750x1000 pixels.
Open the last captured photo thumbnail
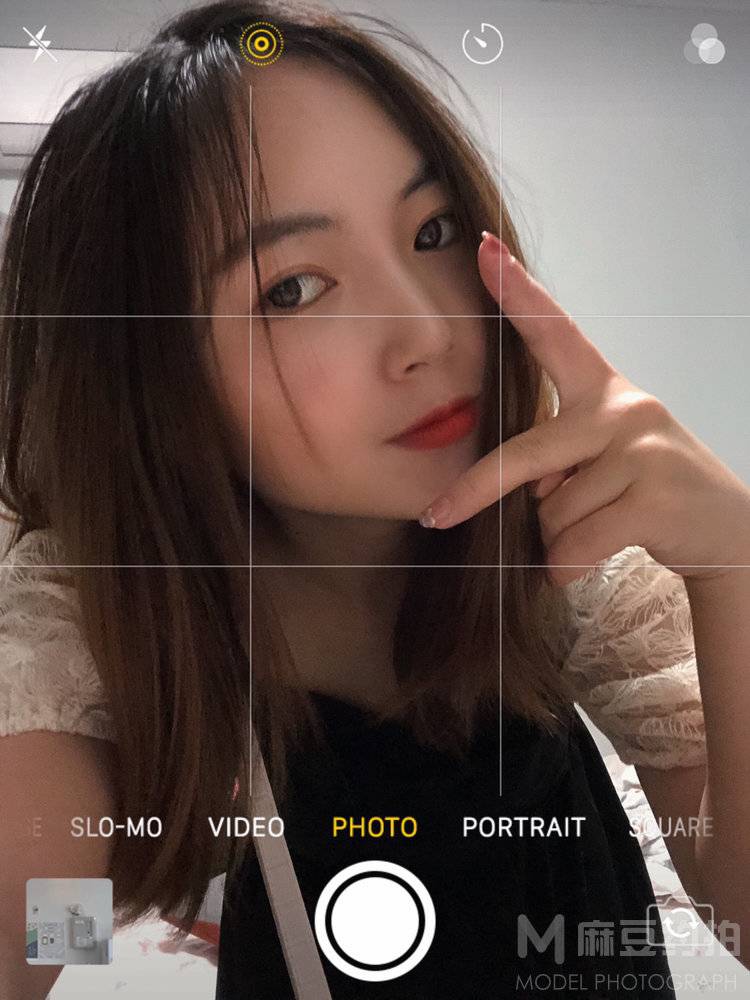(69, 921)
